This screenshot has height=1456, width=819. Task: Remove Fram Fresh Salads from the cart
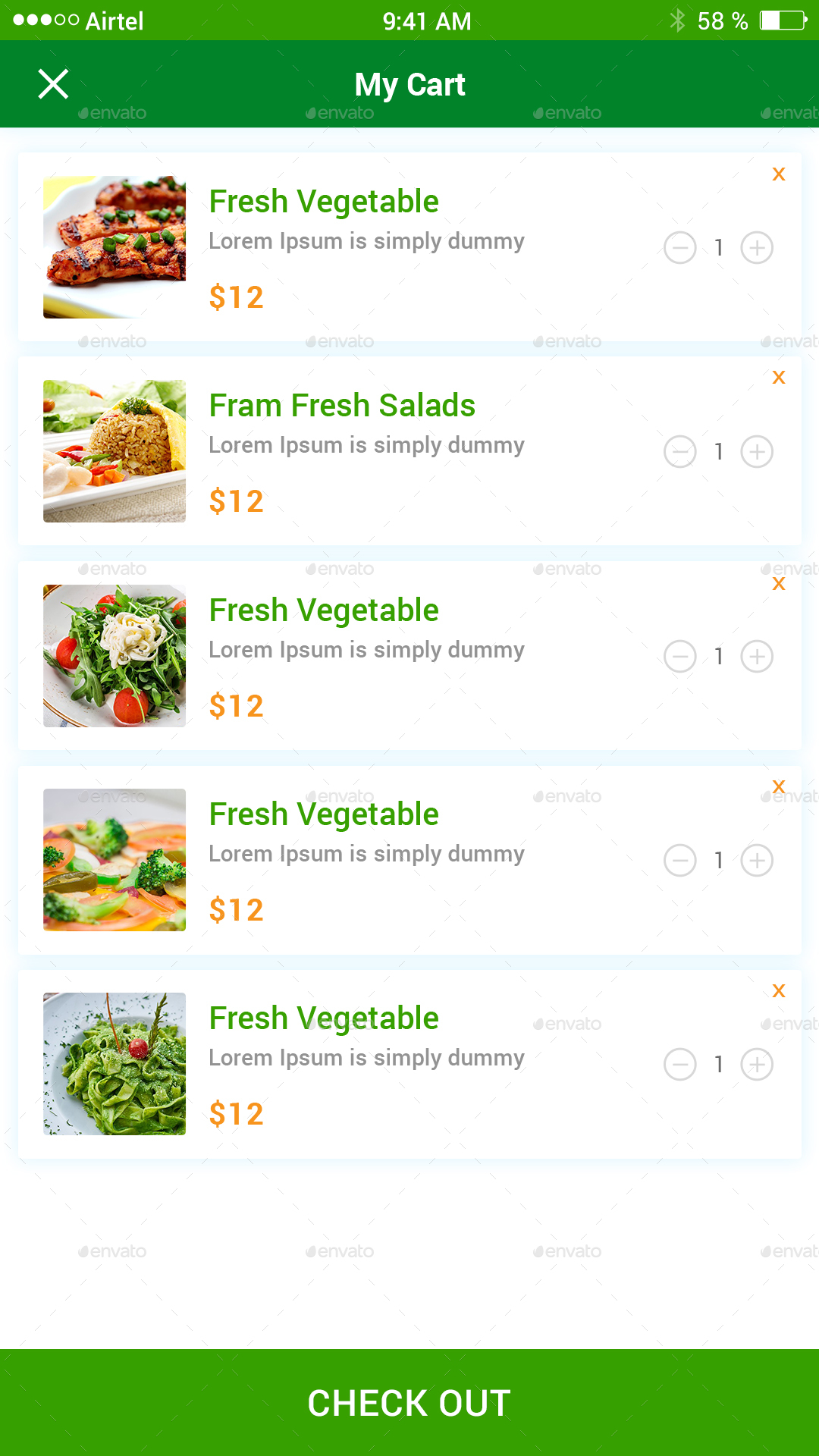click(x=779, y=377)
